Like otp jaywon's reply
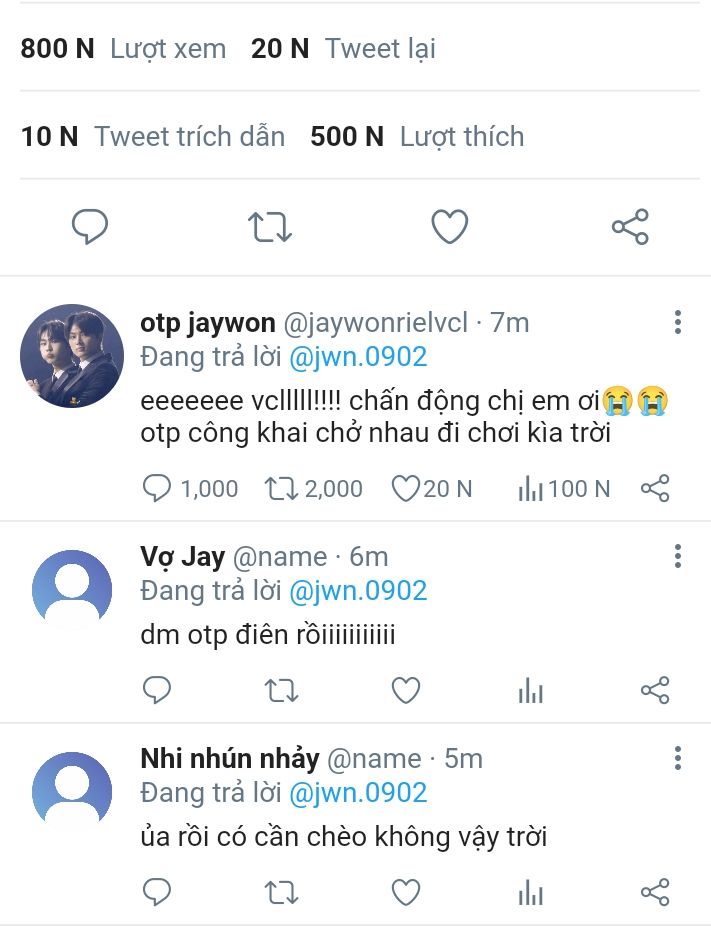Screen dimensions: 711x926 coord(404,488)
